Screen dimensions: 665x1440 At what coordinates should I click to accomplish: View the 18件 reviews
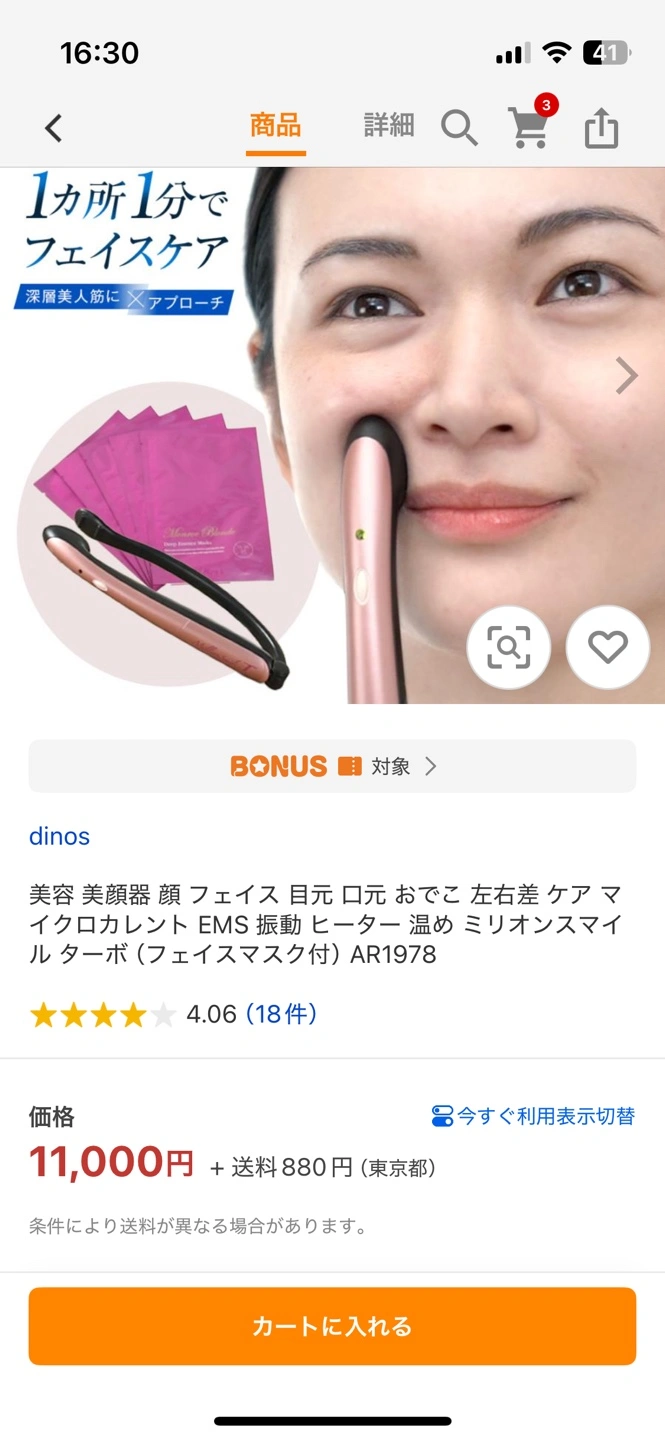pyautogui.click(x=281, y=1014)
